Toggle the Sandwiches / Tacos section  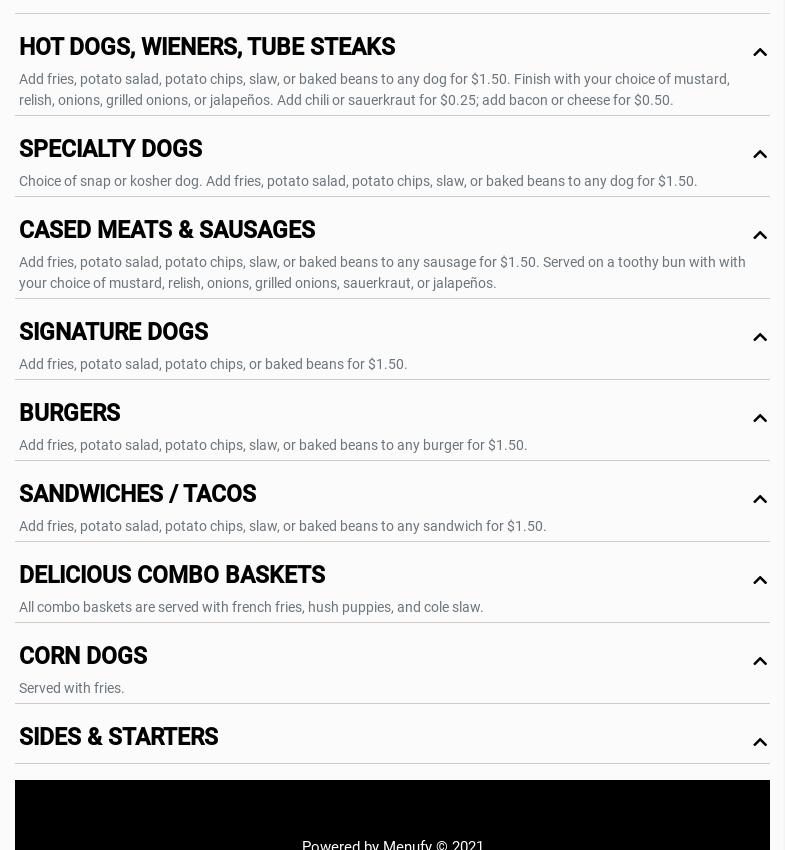(x=759, y=499)
